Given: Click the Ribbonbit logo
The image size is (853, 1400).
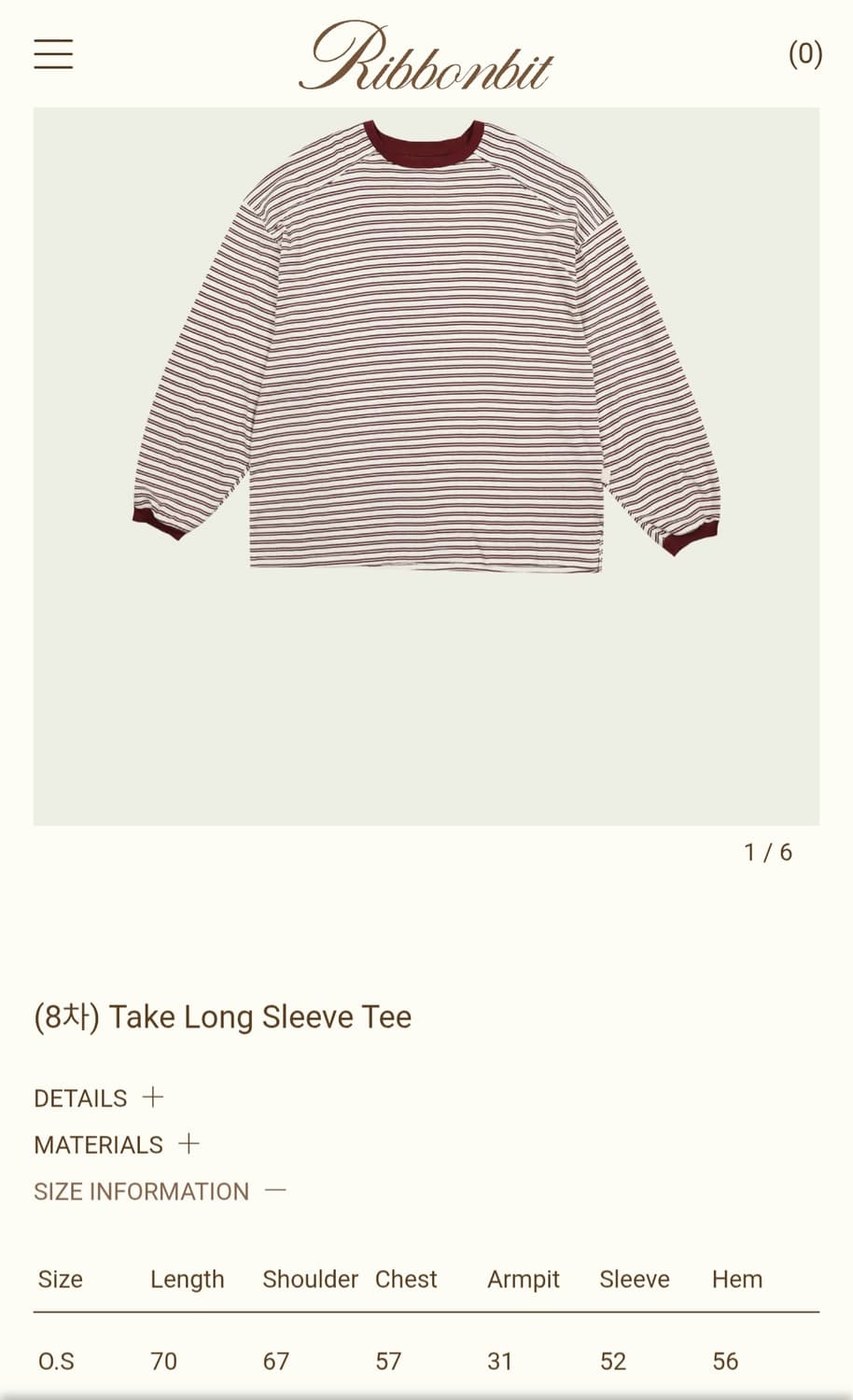Looking at the screenshot, I should (426, 58).
